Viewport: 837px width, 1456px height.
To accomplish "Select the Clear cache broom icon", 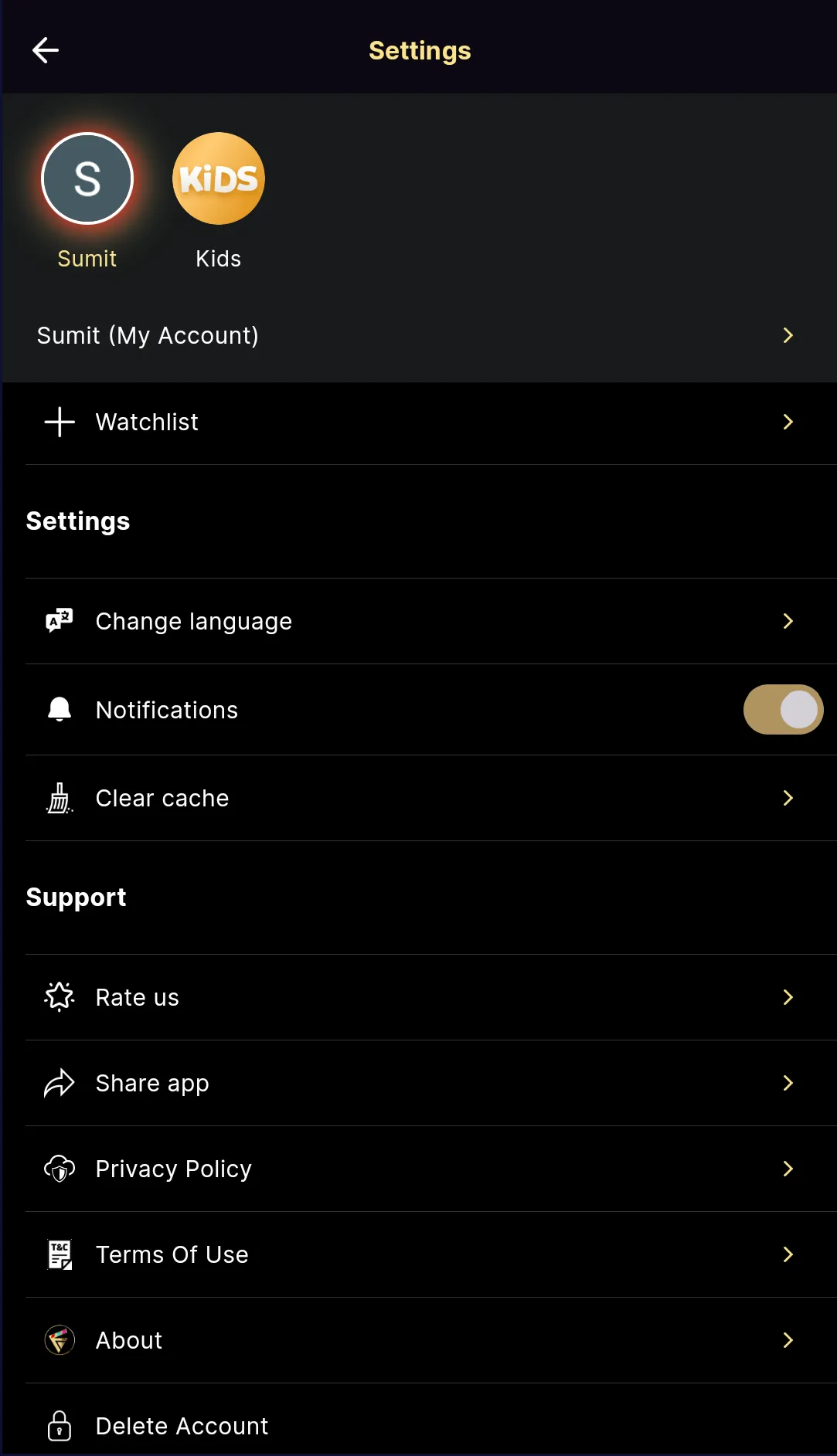I will click(60, 798).
